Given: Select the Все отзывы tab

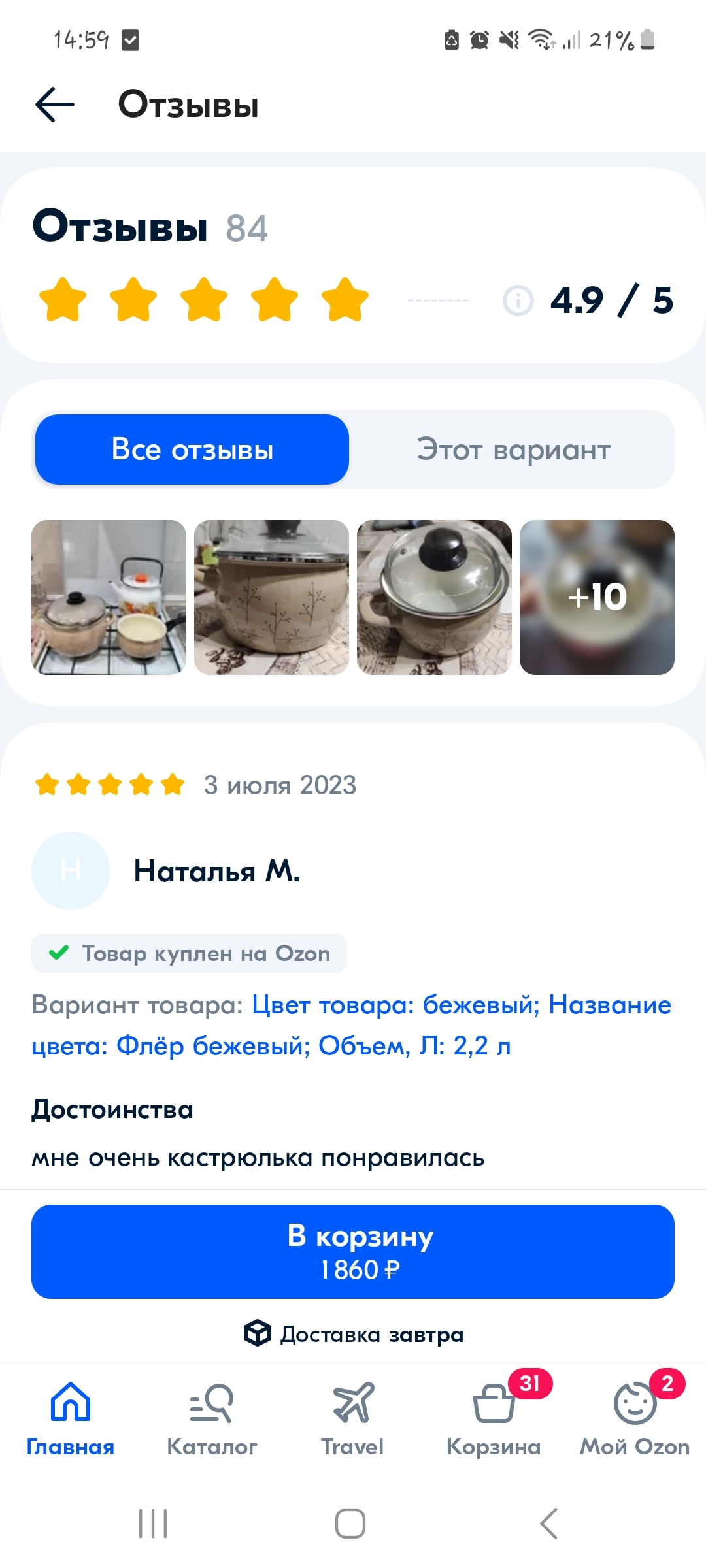Looking at the screenshot, I should pos(192,449).
